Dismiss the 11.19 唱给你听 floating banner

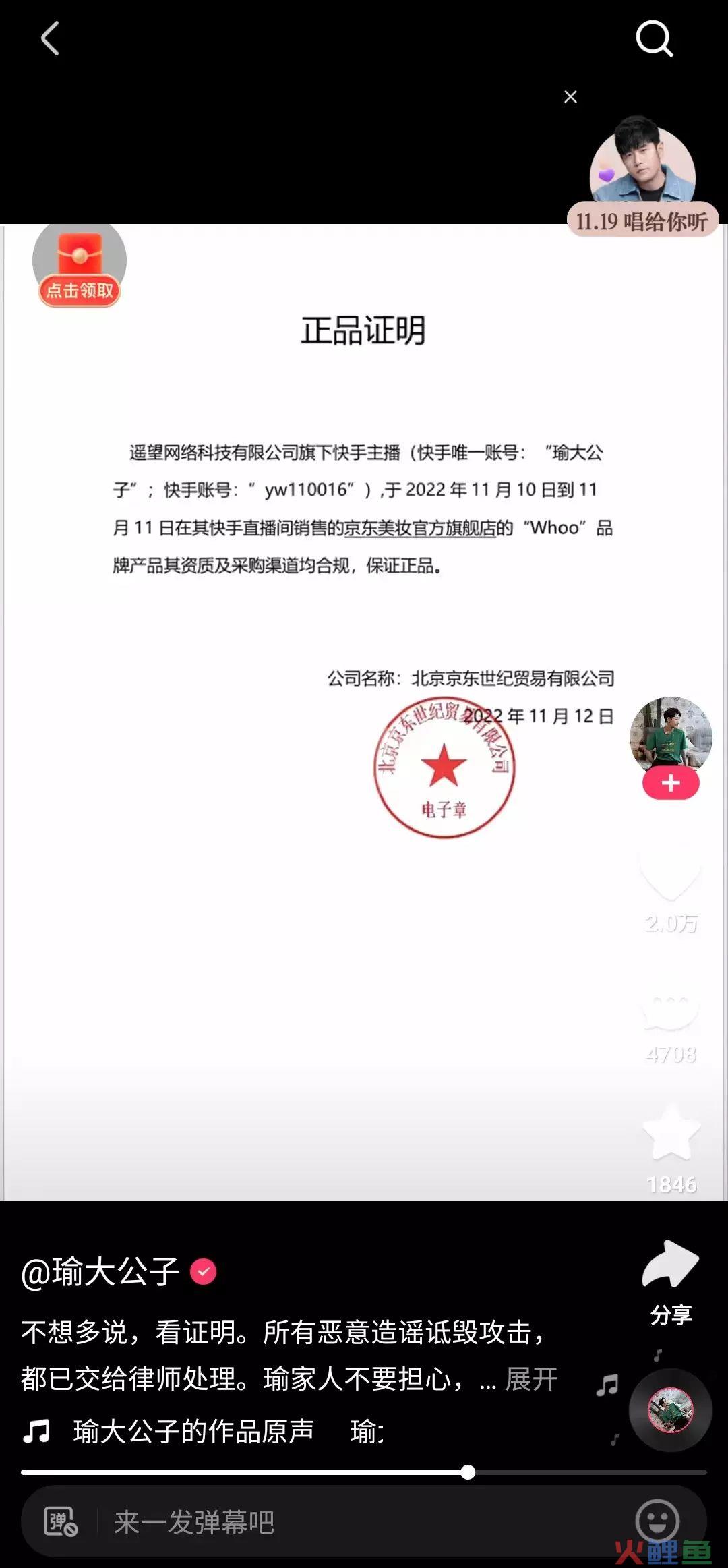570,97
